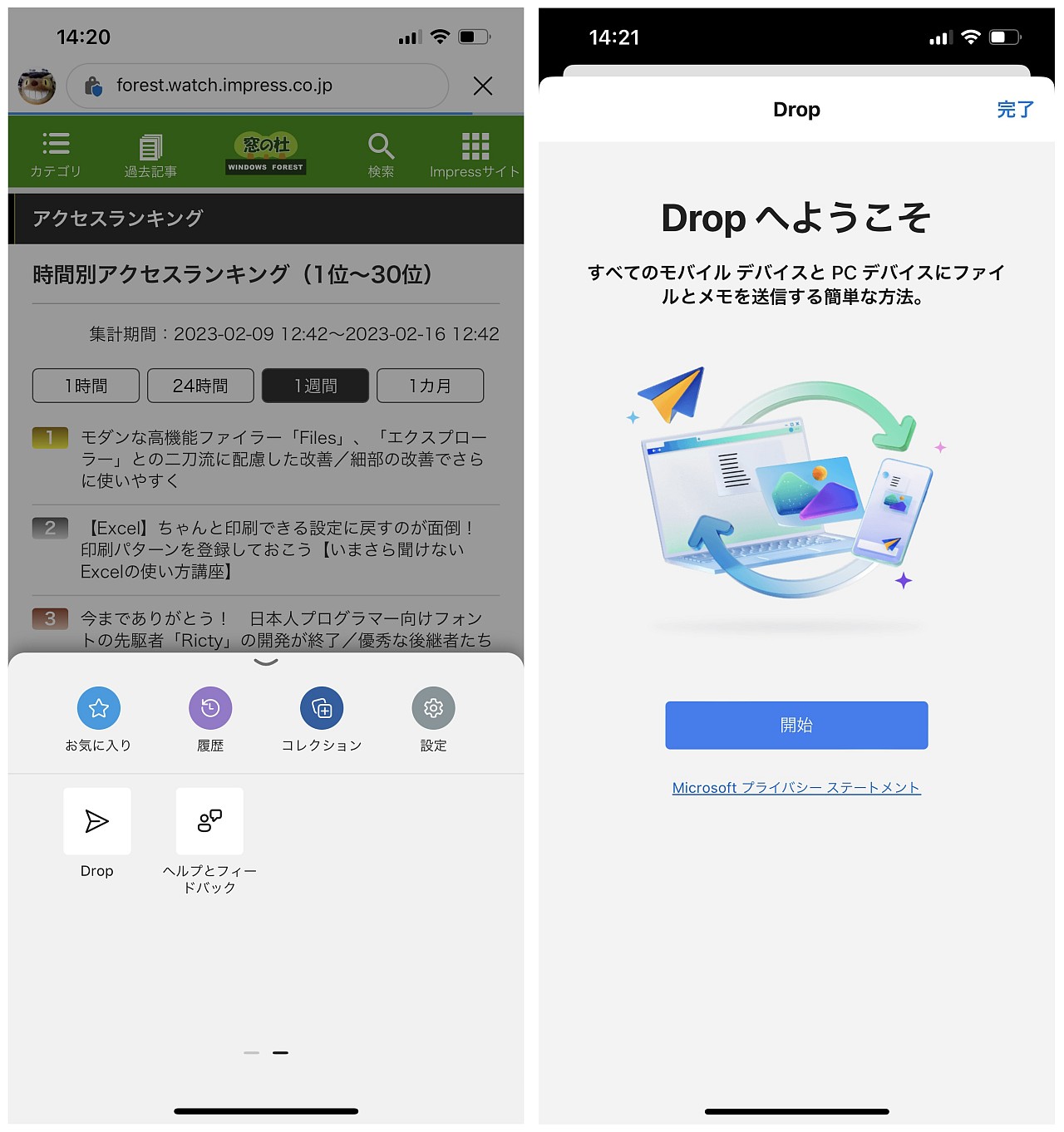1064x1132 pixels.
Task: Tap 完了 to finish Drop setup
Action: [x=1015, y=109]
